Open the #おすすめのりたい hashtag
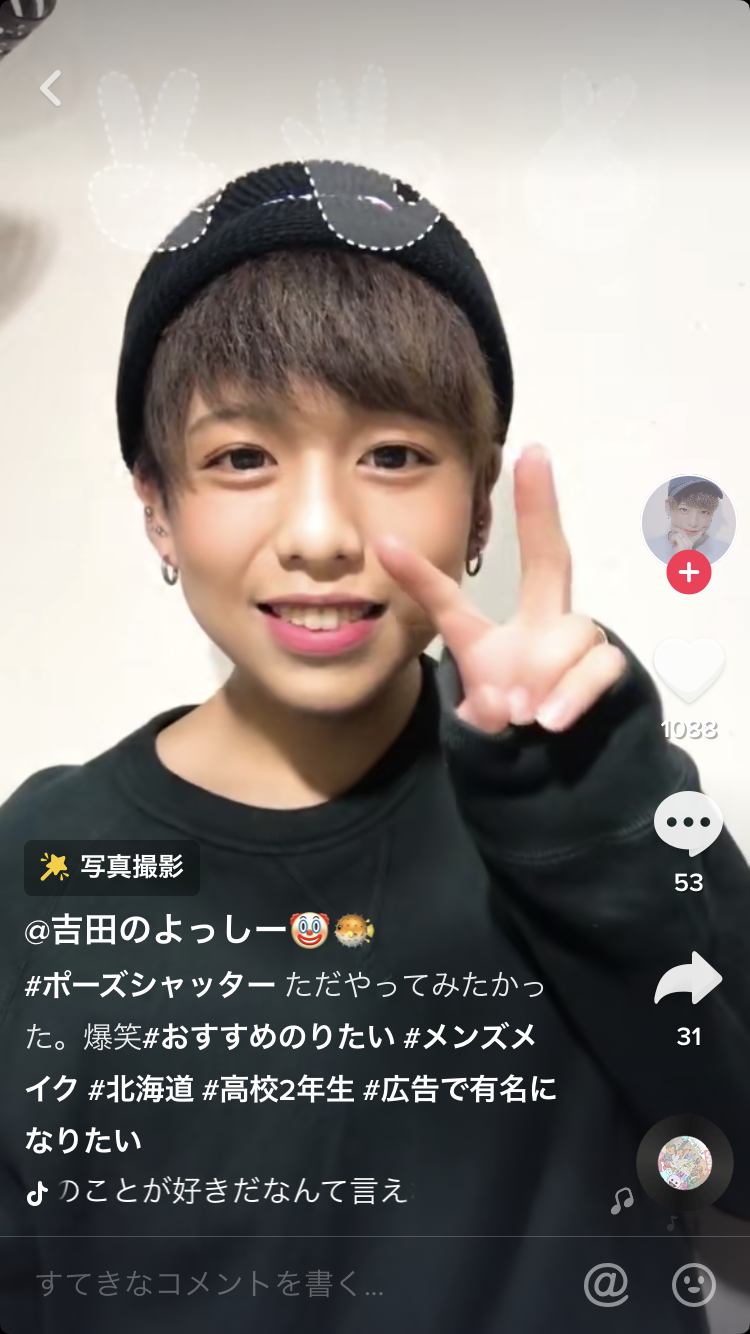Viewport: 750px width, 1334px height. tap(269, 1037)
